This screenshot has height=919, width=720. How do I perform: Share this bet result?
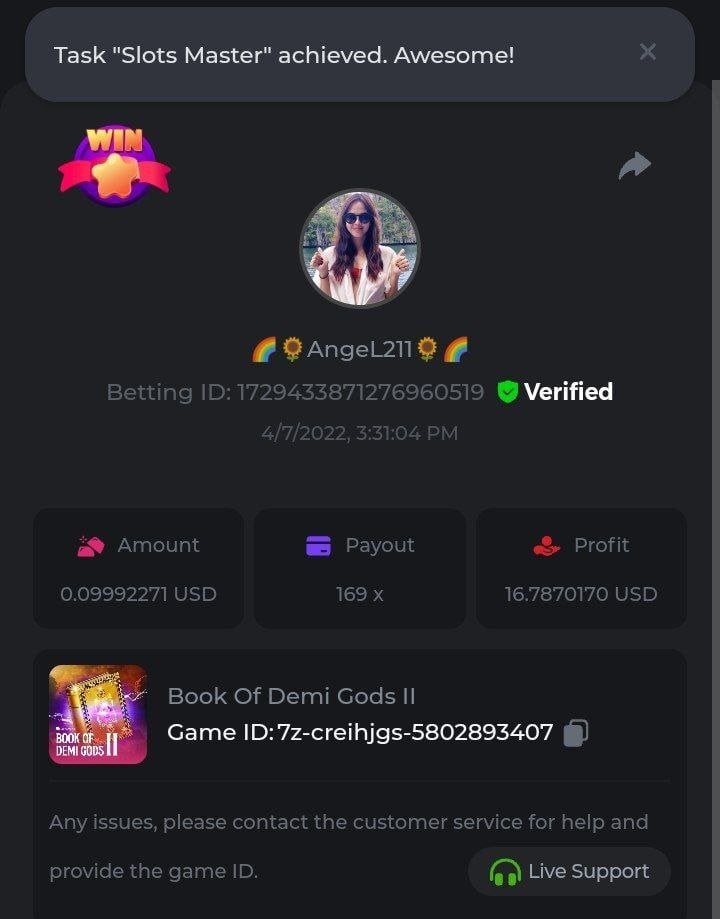pyautogui.click(x=635, y=165)
